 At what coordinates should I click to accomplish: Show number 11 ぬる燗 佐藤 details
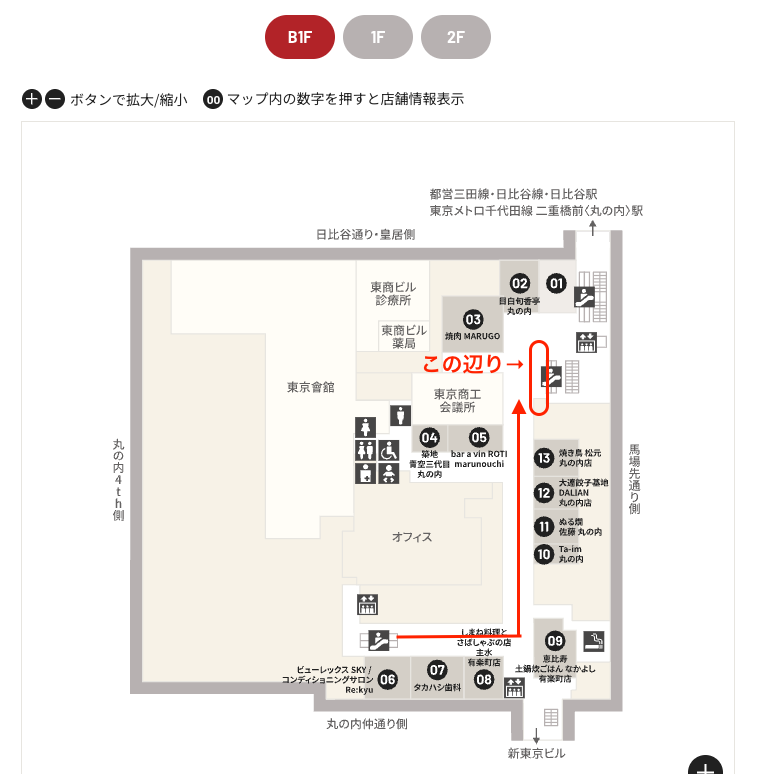(x=544, y=526)
